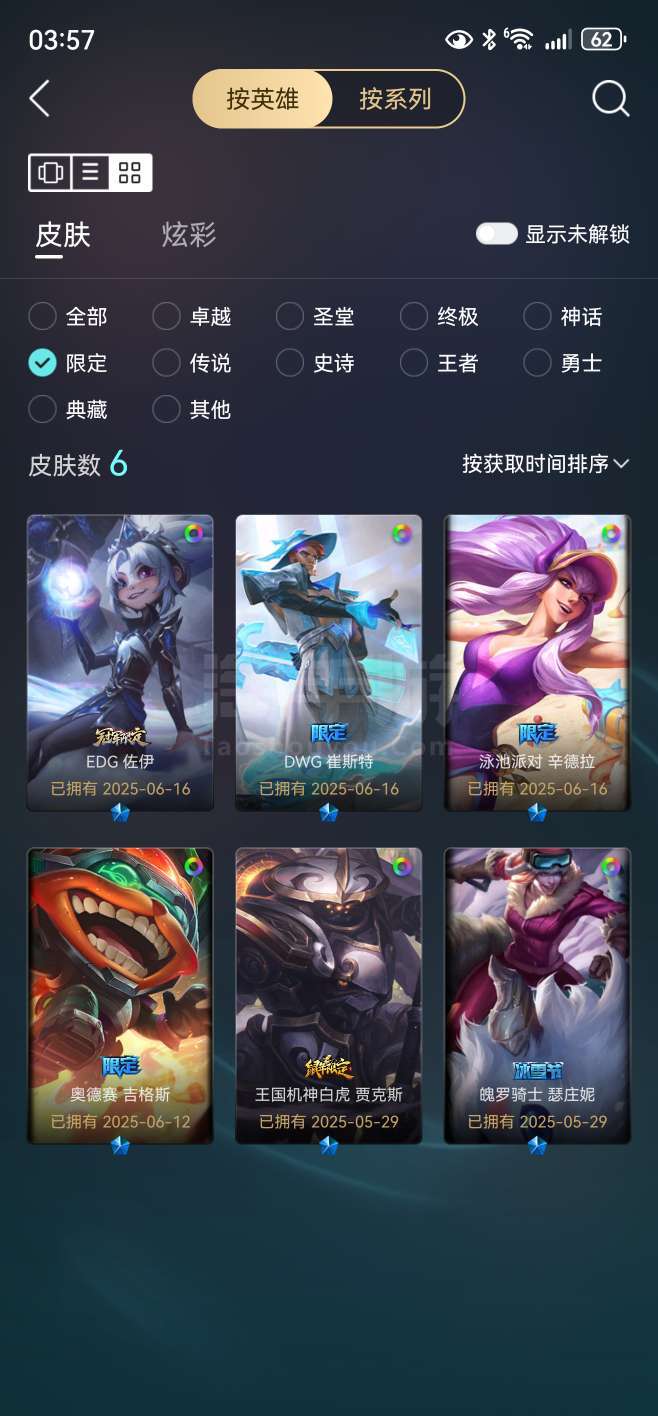Toggle 显示未解锁 switch
Screen dimensions: 658x1416
(497, 234)
